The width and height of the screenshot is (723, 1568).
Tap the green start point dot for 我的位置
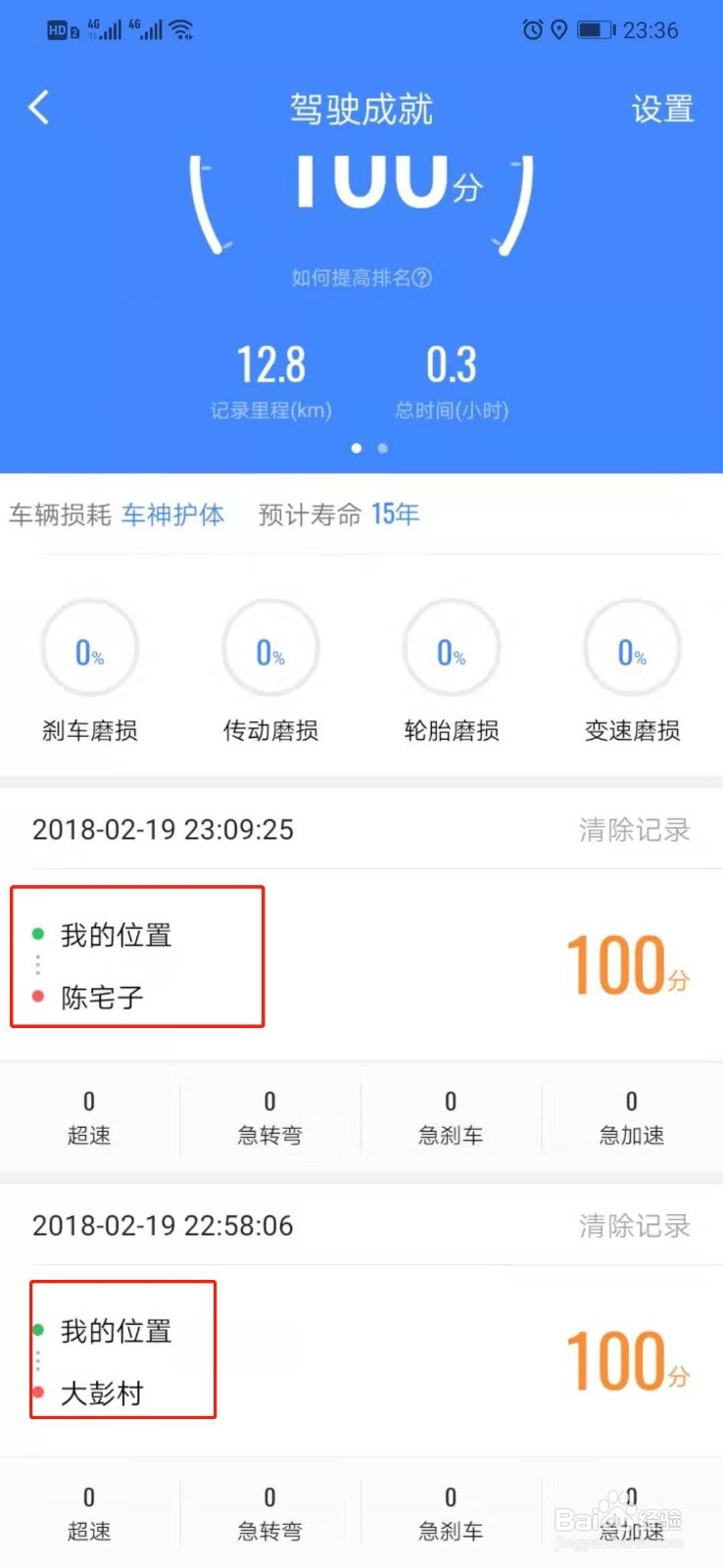point(37,934)
